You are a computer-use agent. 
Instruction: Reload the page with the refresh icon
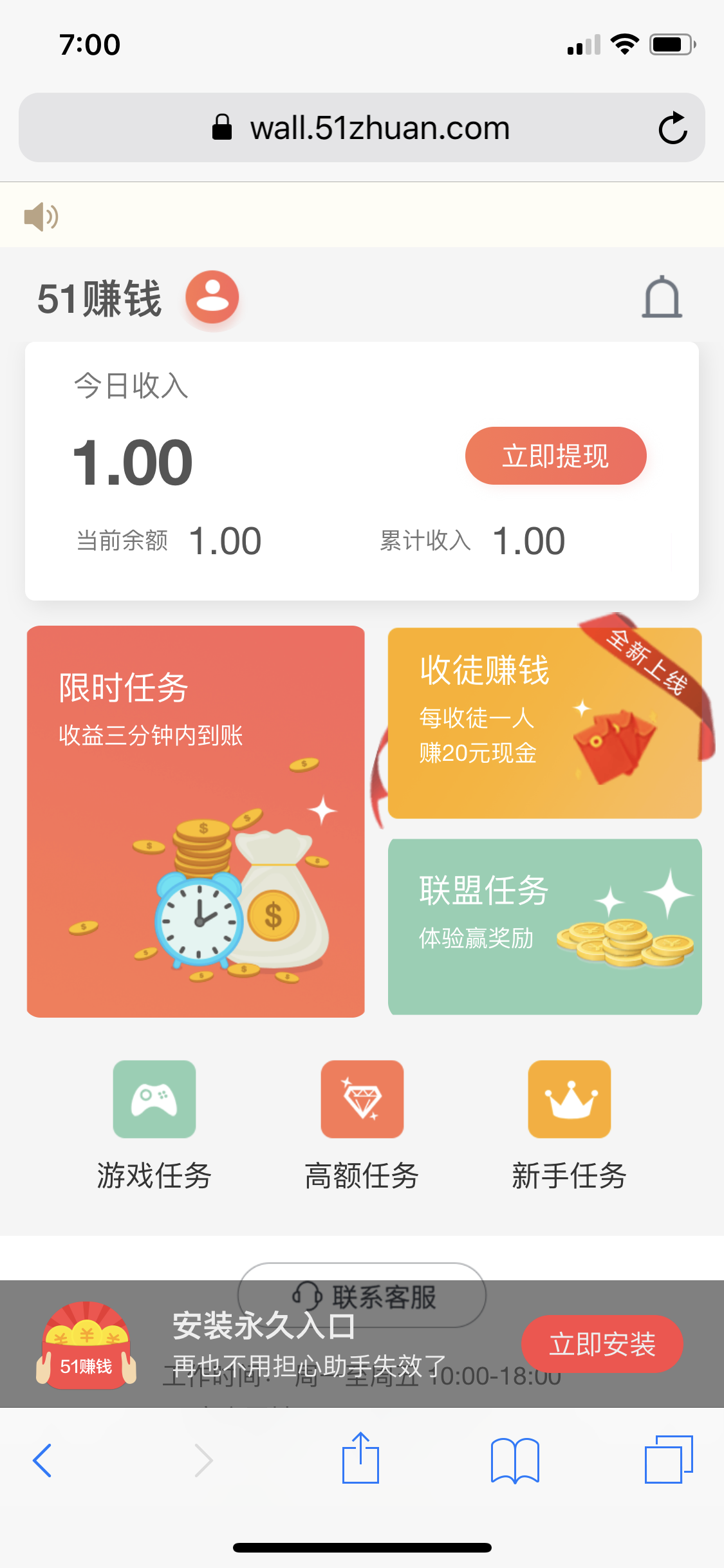click(x=671, y=127)
